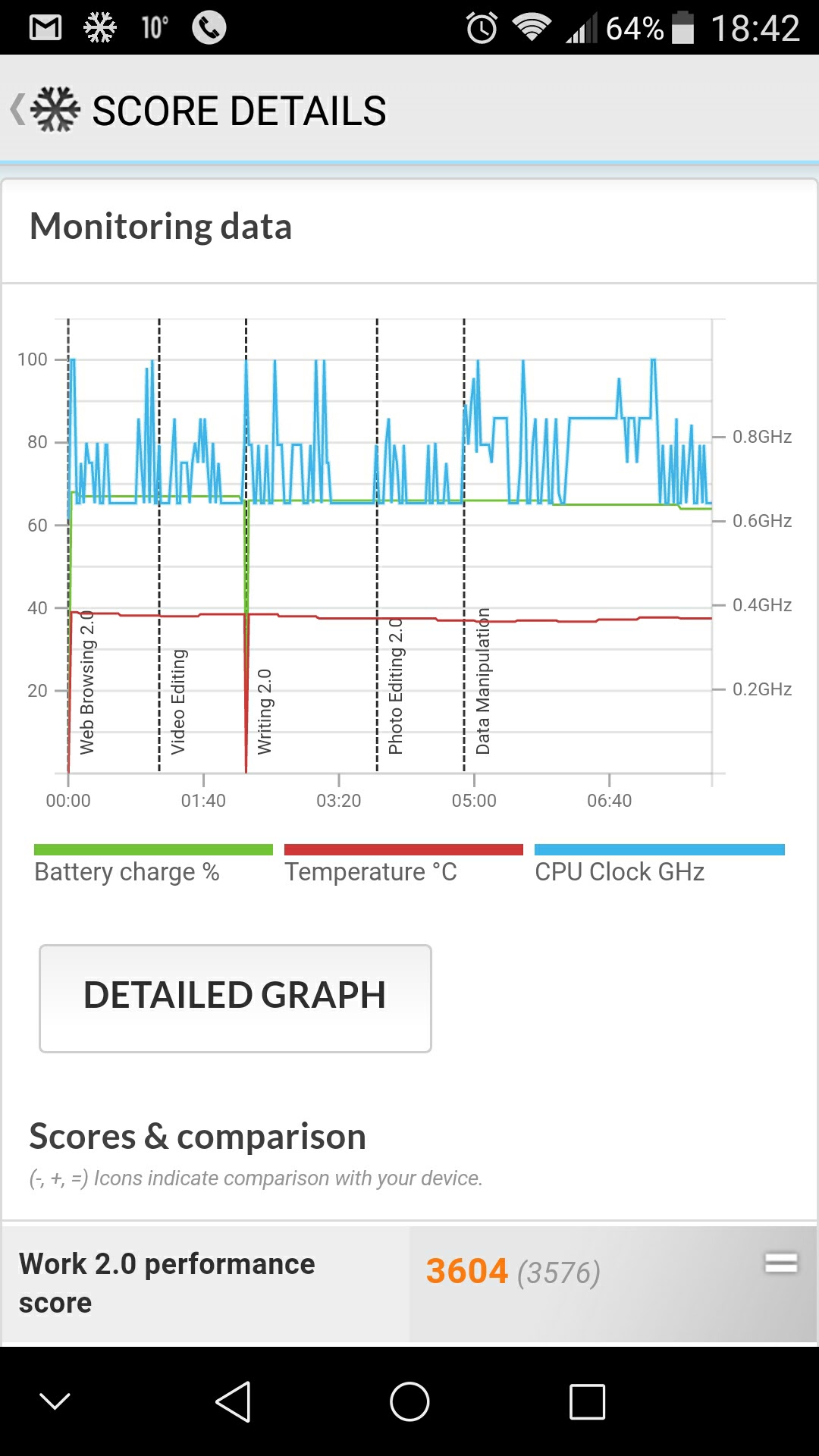Tap the system back button
Viewport: 819px width, 1456px height.
click(234, 1401)
